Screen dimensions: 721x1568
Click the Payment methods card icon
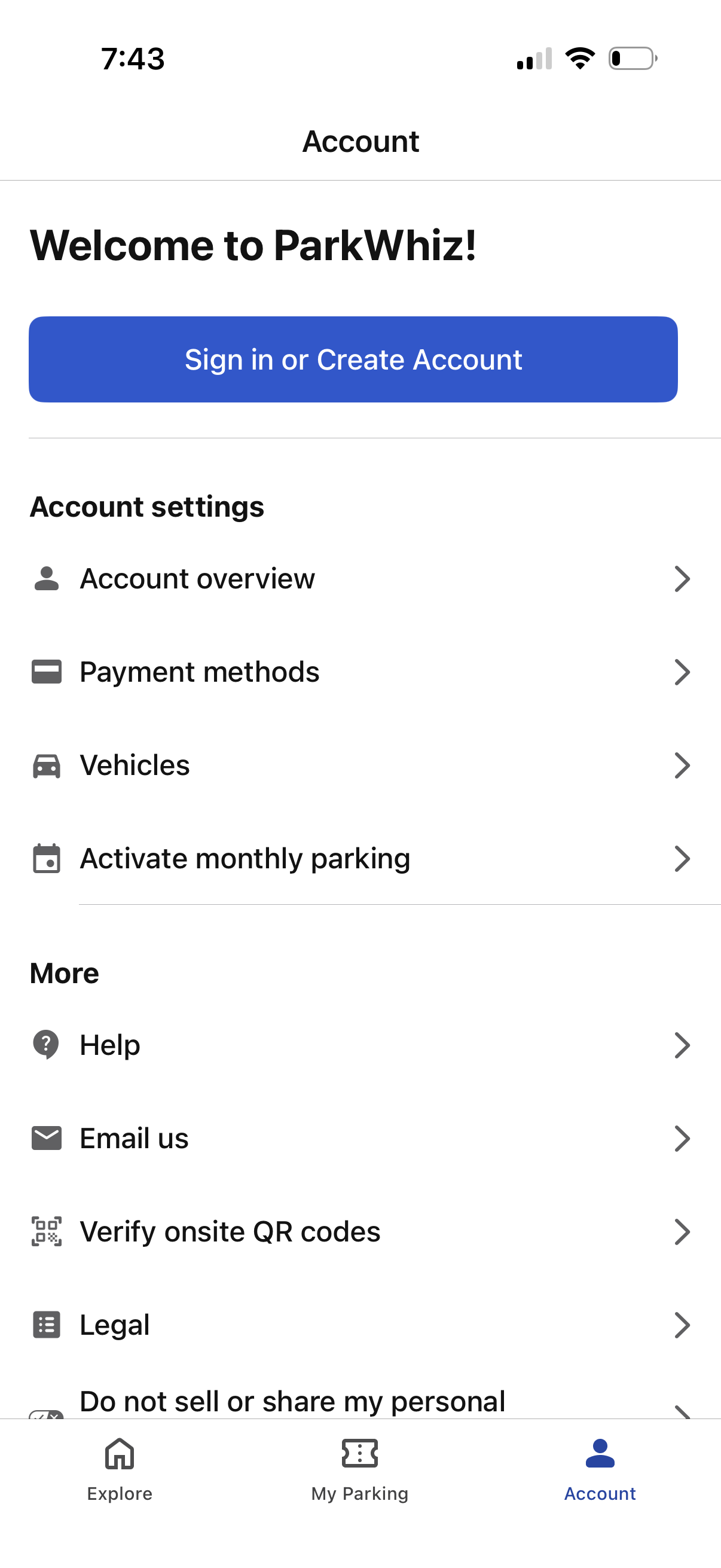point(45,672)
